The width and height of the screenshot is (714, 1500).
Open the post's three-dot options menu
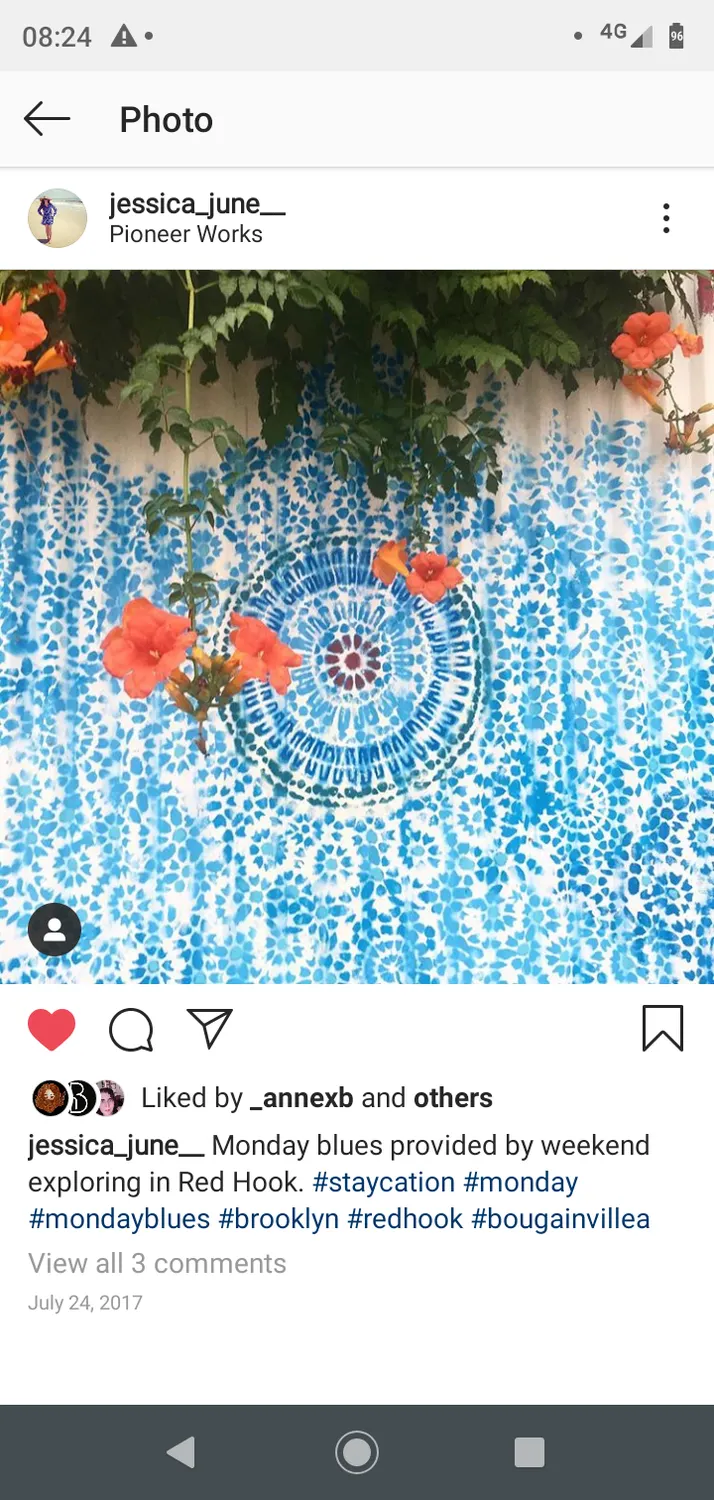tap(666, 218)
